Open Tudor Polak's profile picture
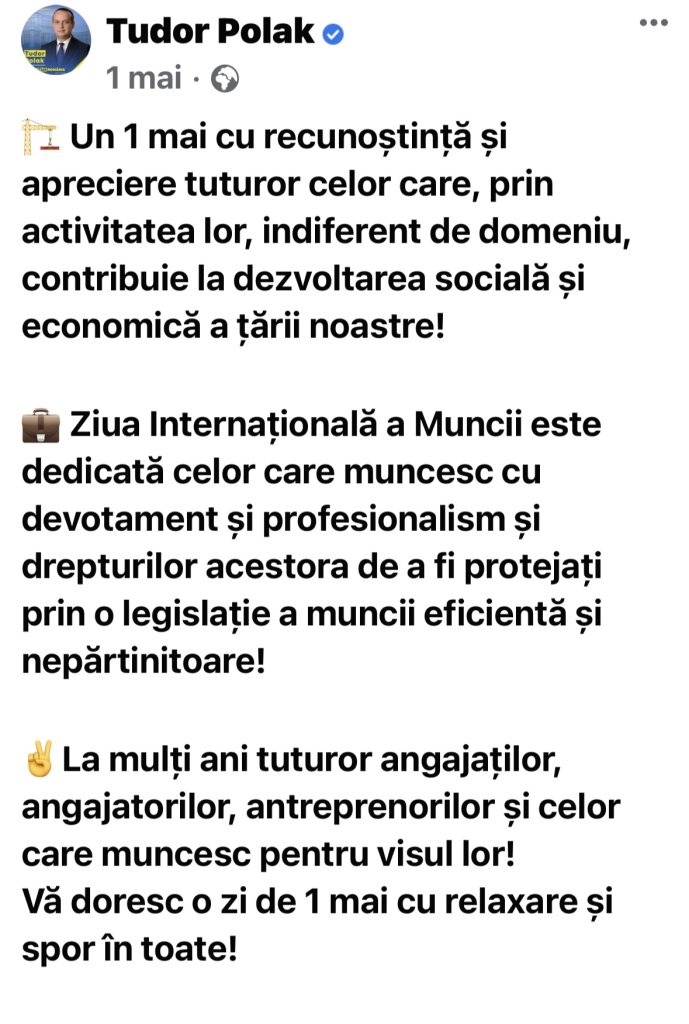The width and height of the screenshot is (689, 1024). pos(55,41)
